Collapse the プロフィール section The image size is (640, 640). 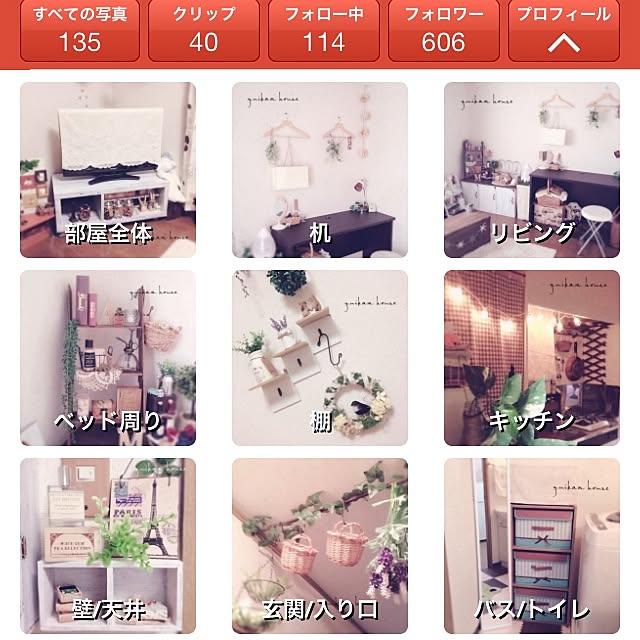pyautogui.click(x=564, y=30)
